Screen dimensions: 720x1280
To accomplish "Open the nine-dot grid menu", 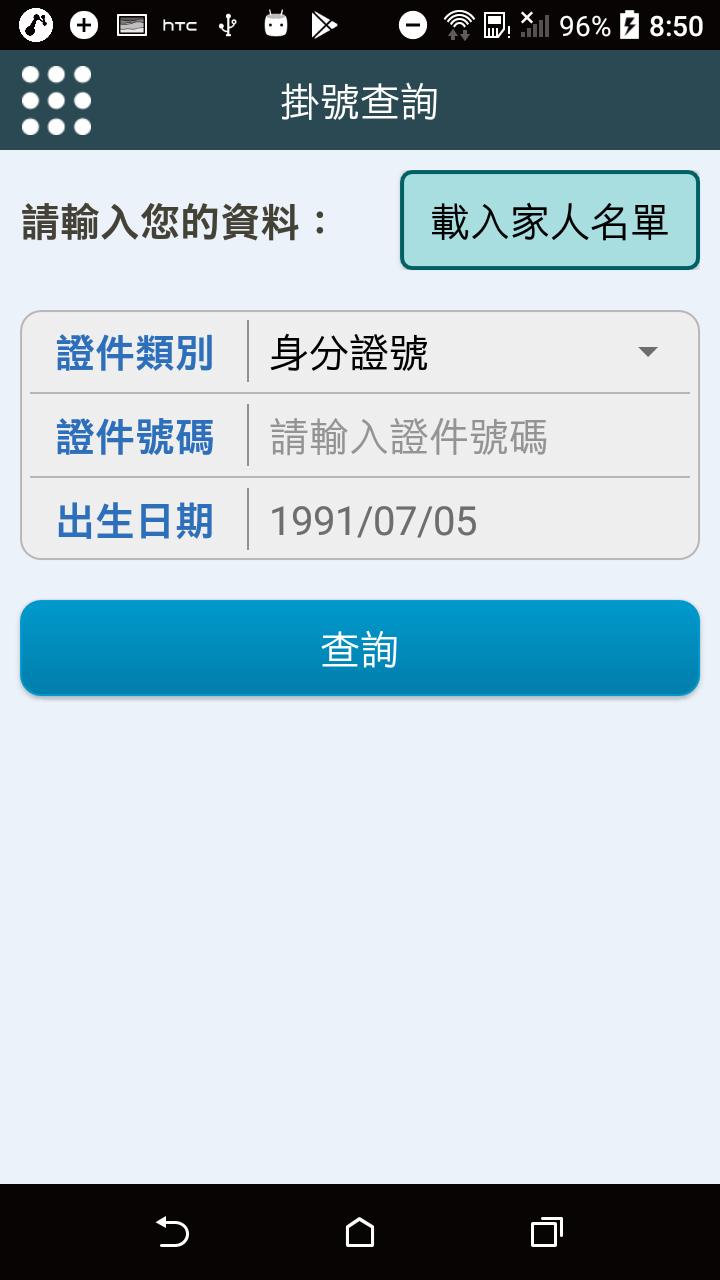I will pyautogui.click(x=56, y=100).
